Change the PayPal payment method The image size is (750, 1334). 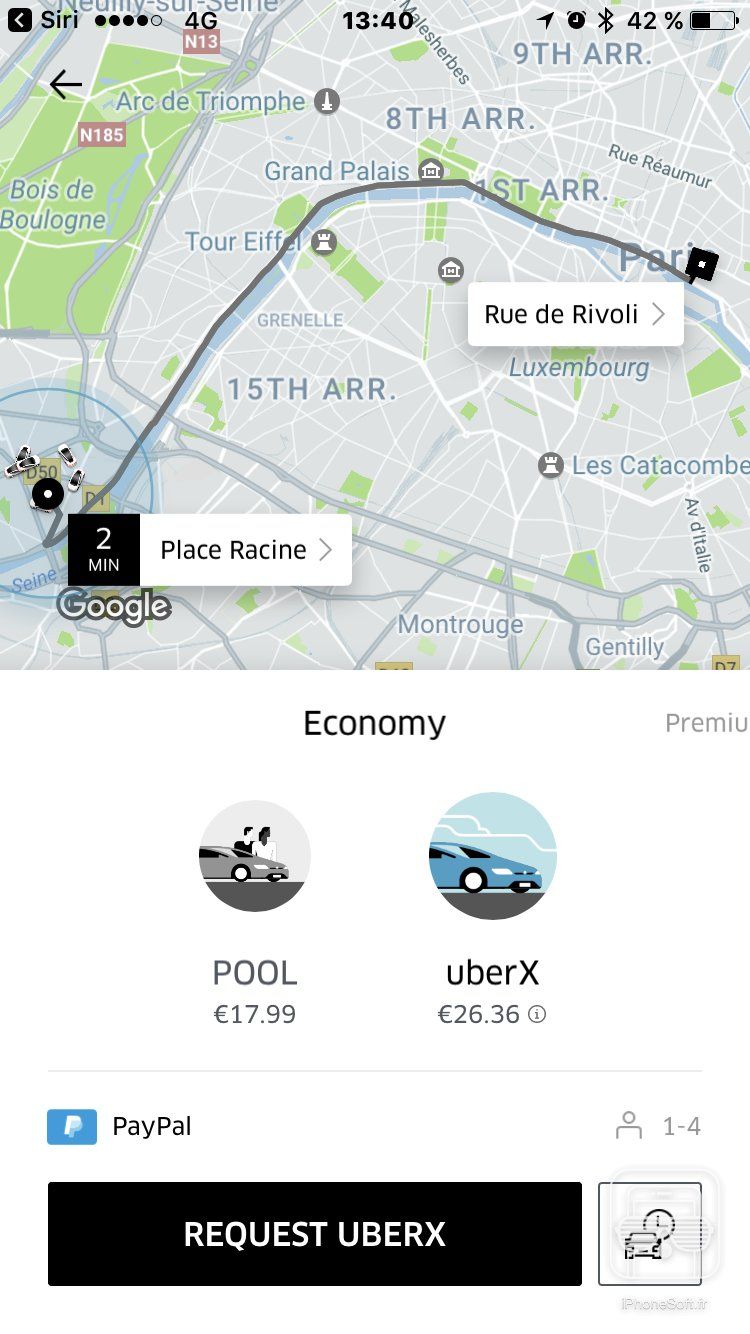coord(120,1127)
